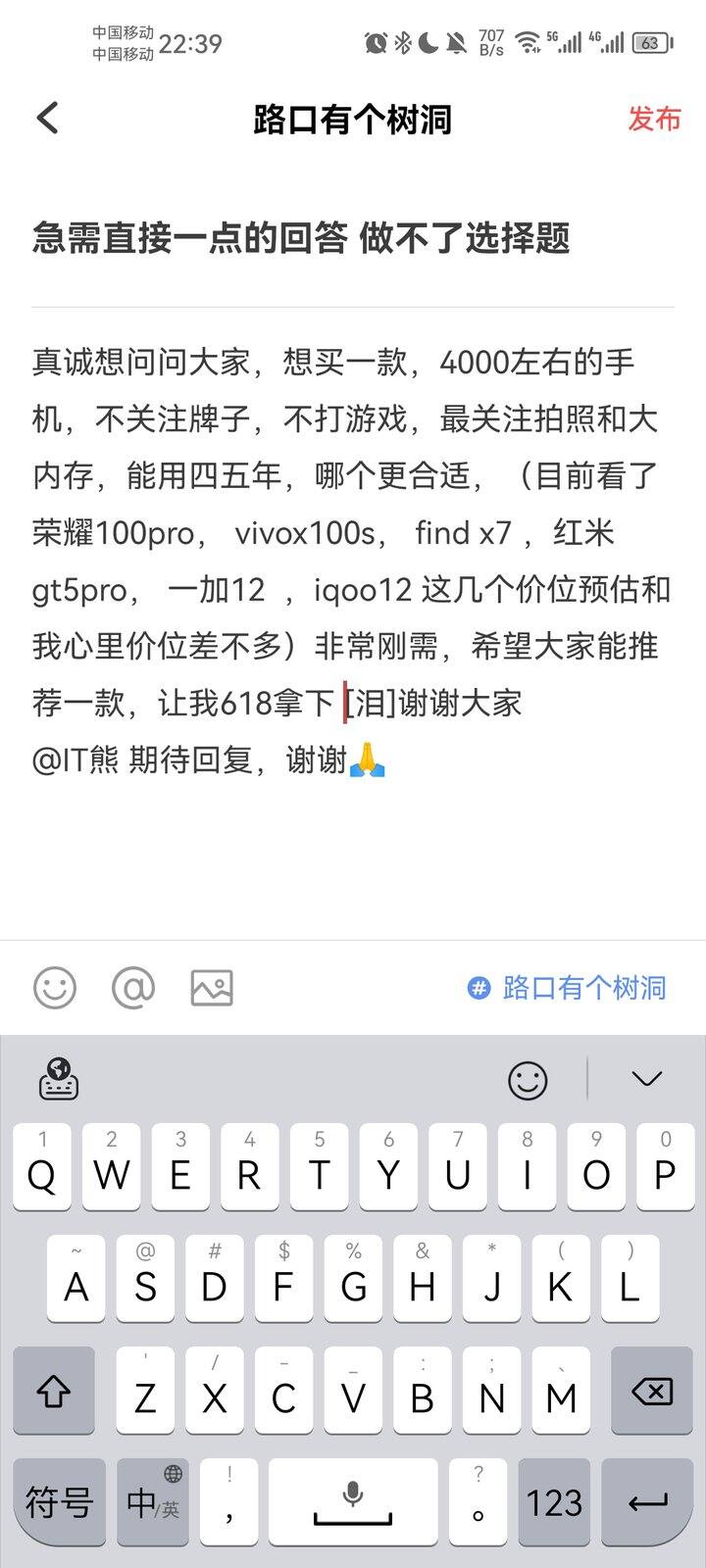Tap the microphone space bar key
The height and width of the screenshot is (1568, 706).
point(353,1503)
